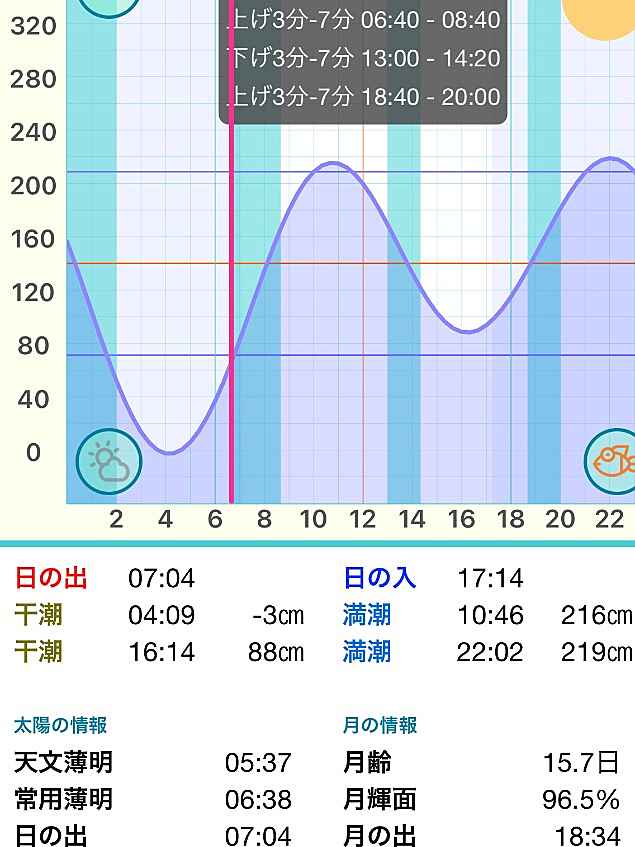This screenshot has width=635, height=847.
Task: Tap the fish icon button
Action: click(x=613, y=461)
